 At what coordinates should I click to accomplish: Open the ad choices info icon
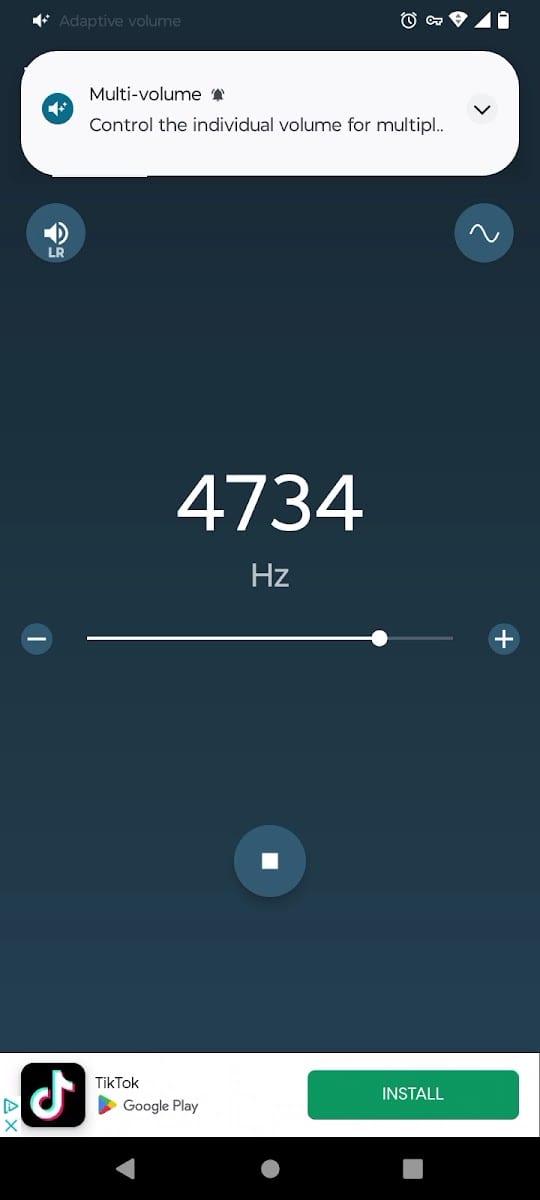click(11, 1106)
